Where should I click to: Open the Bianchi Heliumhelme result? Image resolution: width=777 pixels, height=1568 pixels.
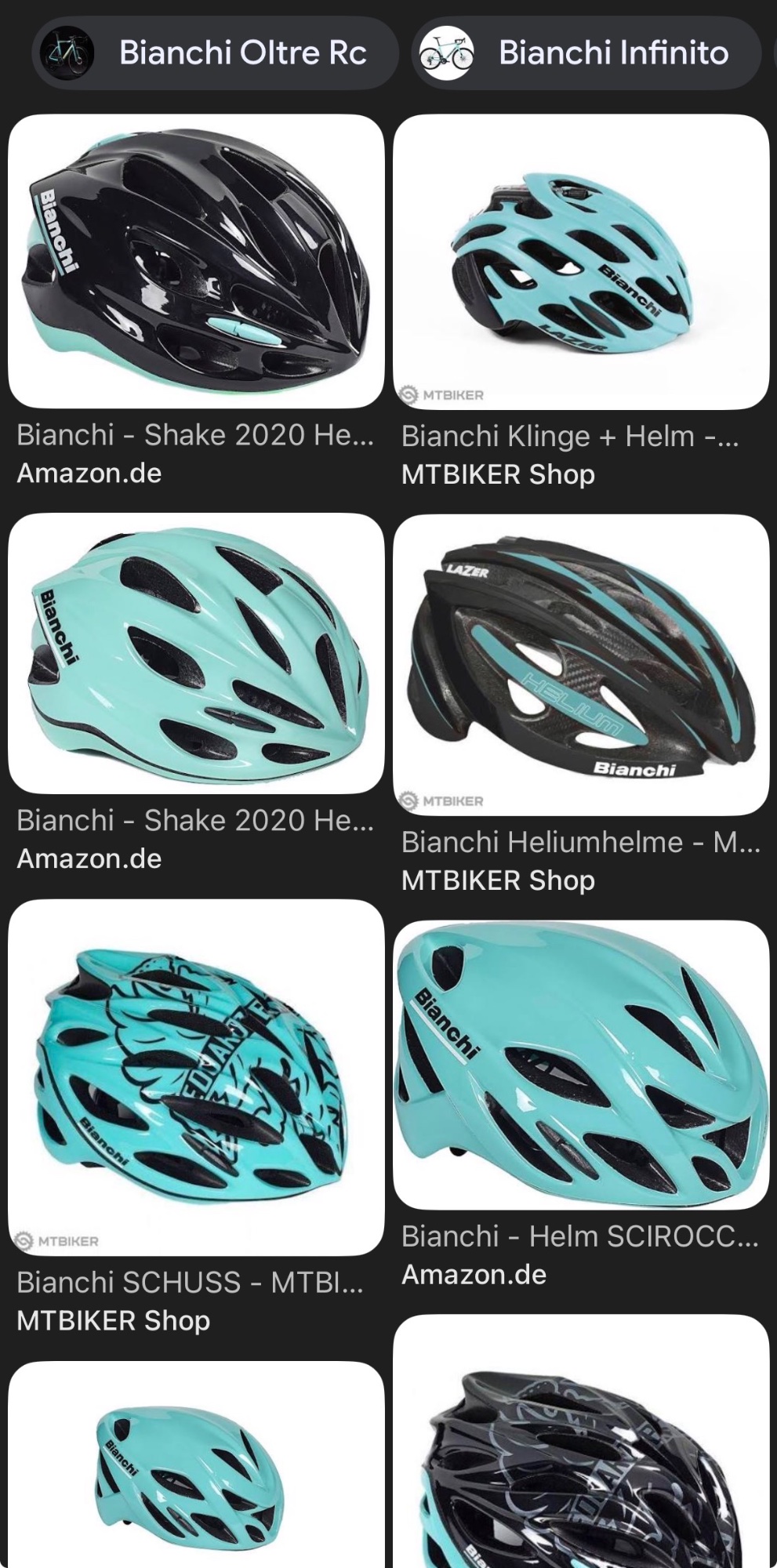pyautogui.click(x=580, y=664)
